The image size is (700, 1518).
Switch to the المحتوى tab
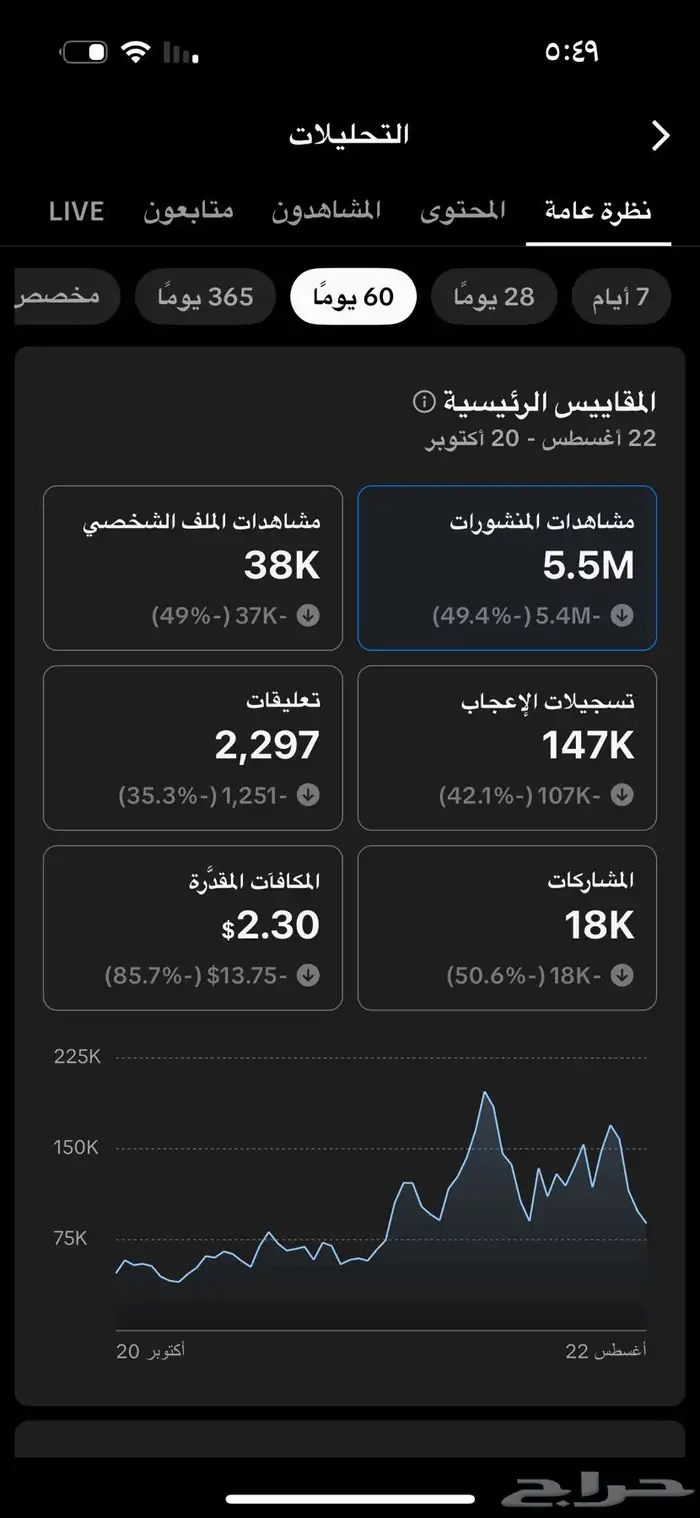tap(462, 211)
